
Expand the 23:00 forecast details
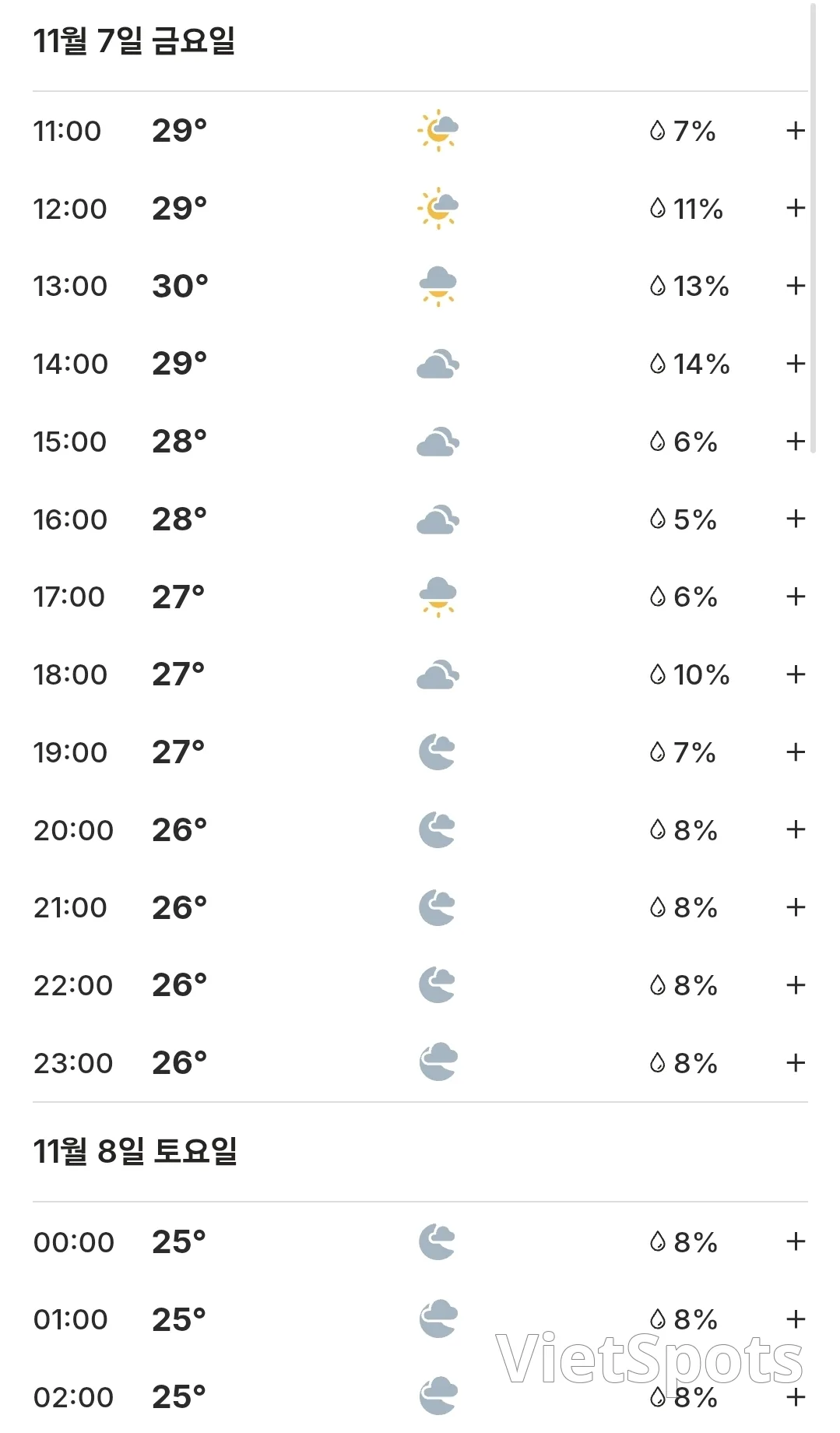[x=795, y=1062]
